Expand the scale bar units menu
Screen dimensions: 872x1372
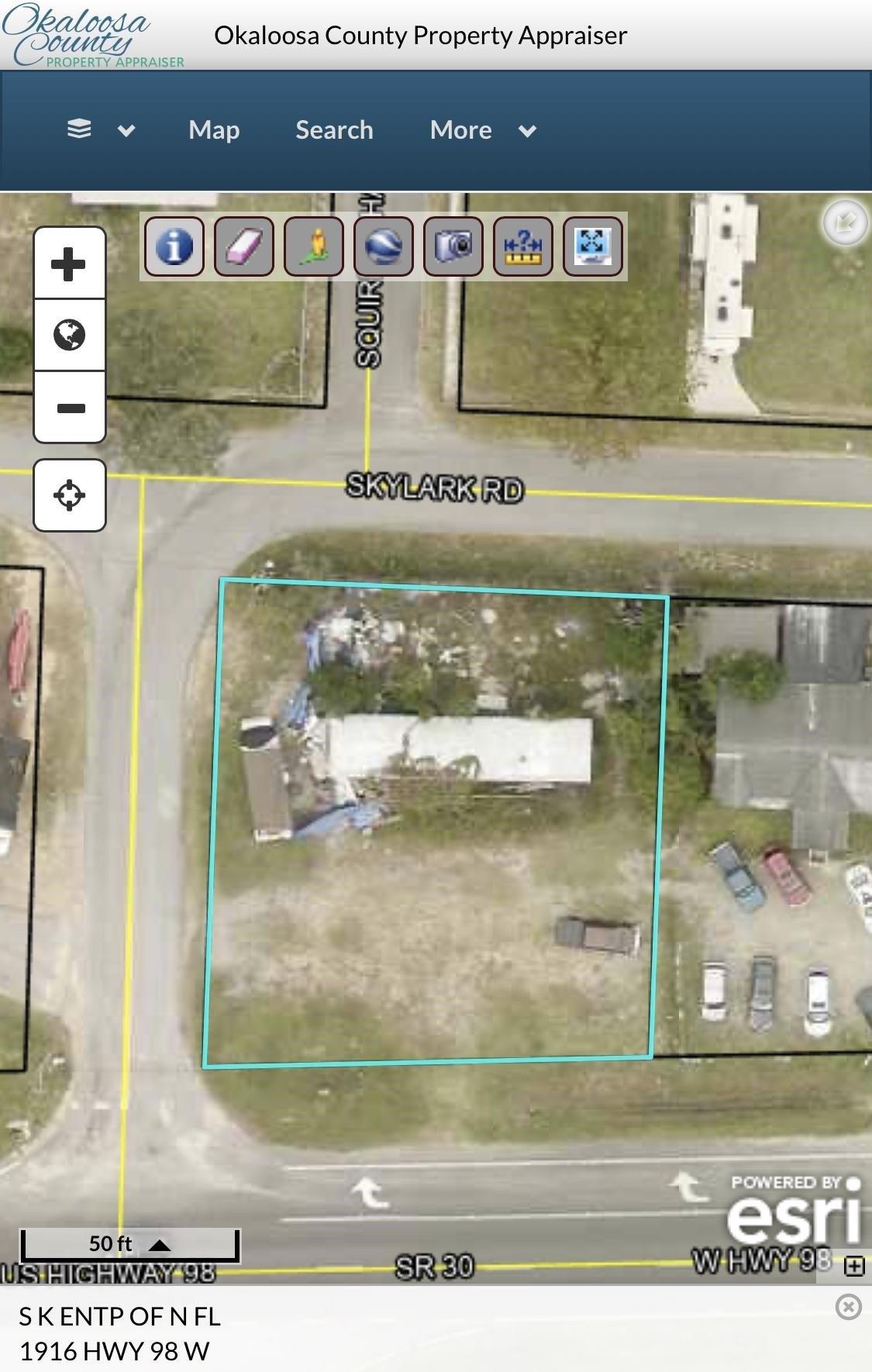coord(160,1244)
